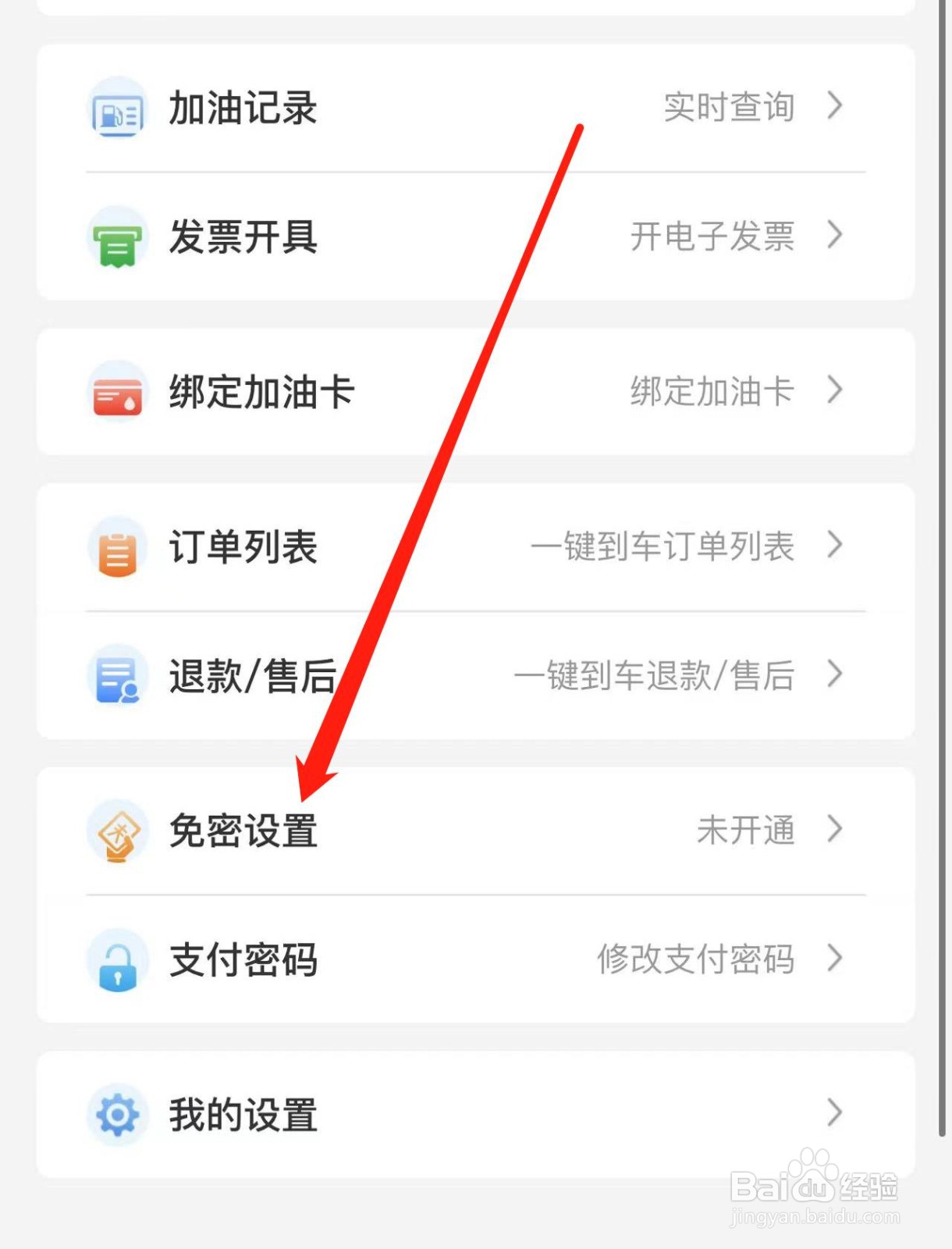Click 绑定加油卡 to bind a card

[712, 390]
